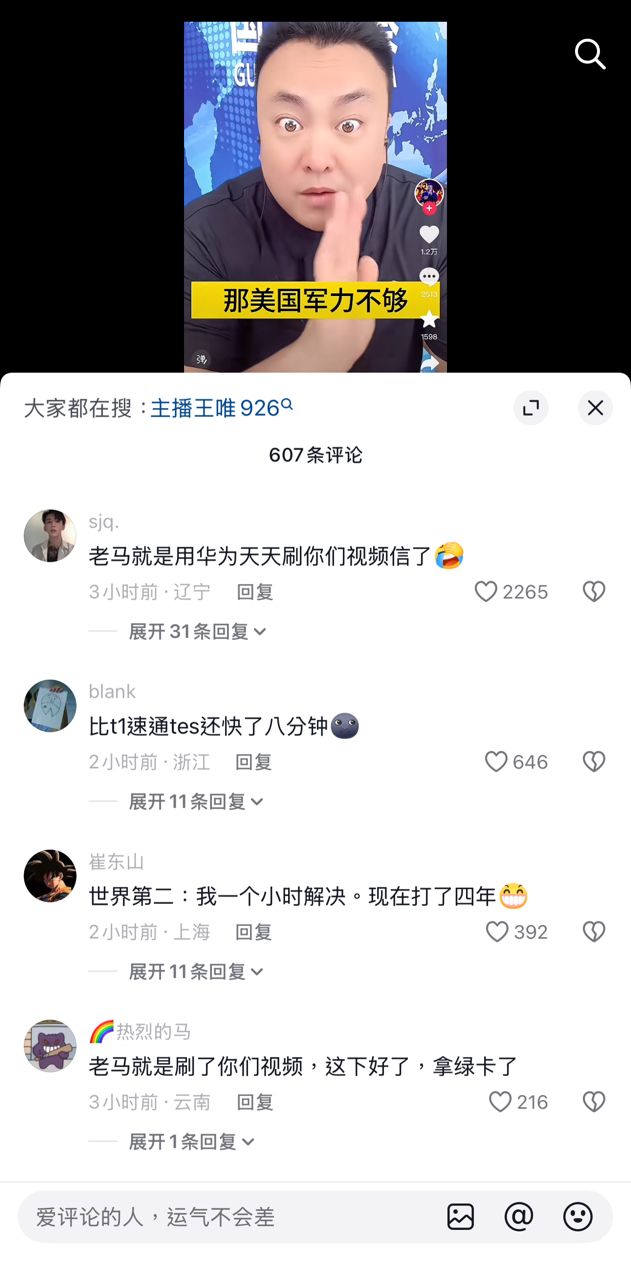Expand comments panel to full screen
Screen dimensions: 631x1280
click(531, 407)
